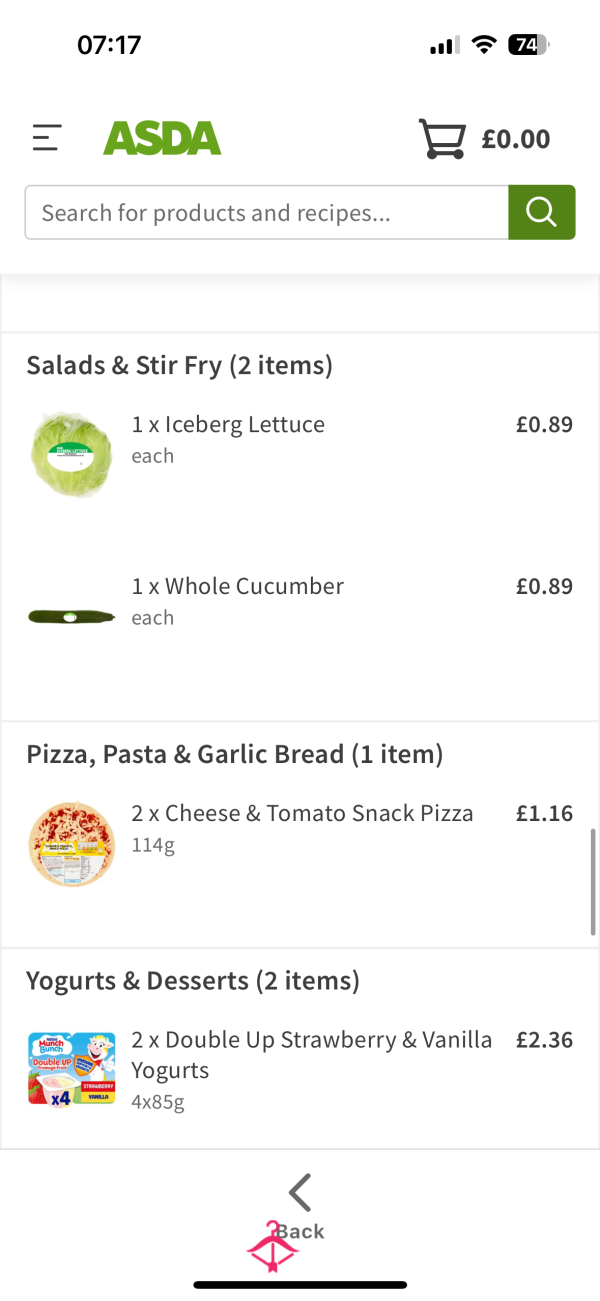Image resolution: width=600 pixels, height=1301 pixels.
Task: Tap the green search magnifier button
Action: pos(542,212)
